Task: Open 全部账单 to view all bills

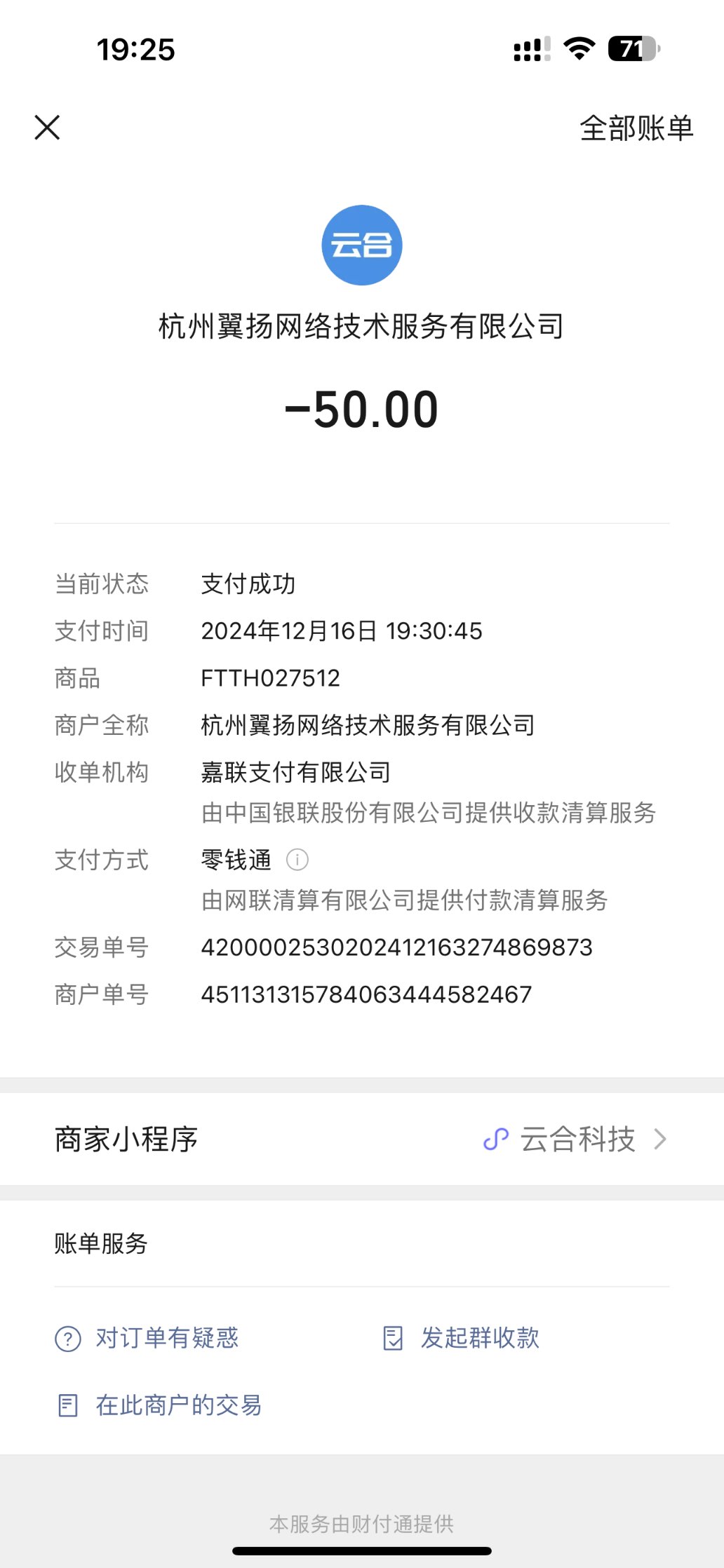Action: [x=636, y=128]
